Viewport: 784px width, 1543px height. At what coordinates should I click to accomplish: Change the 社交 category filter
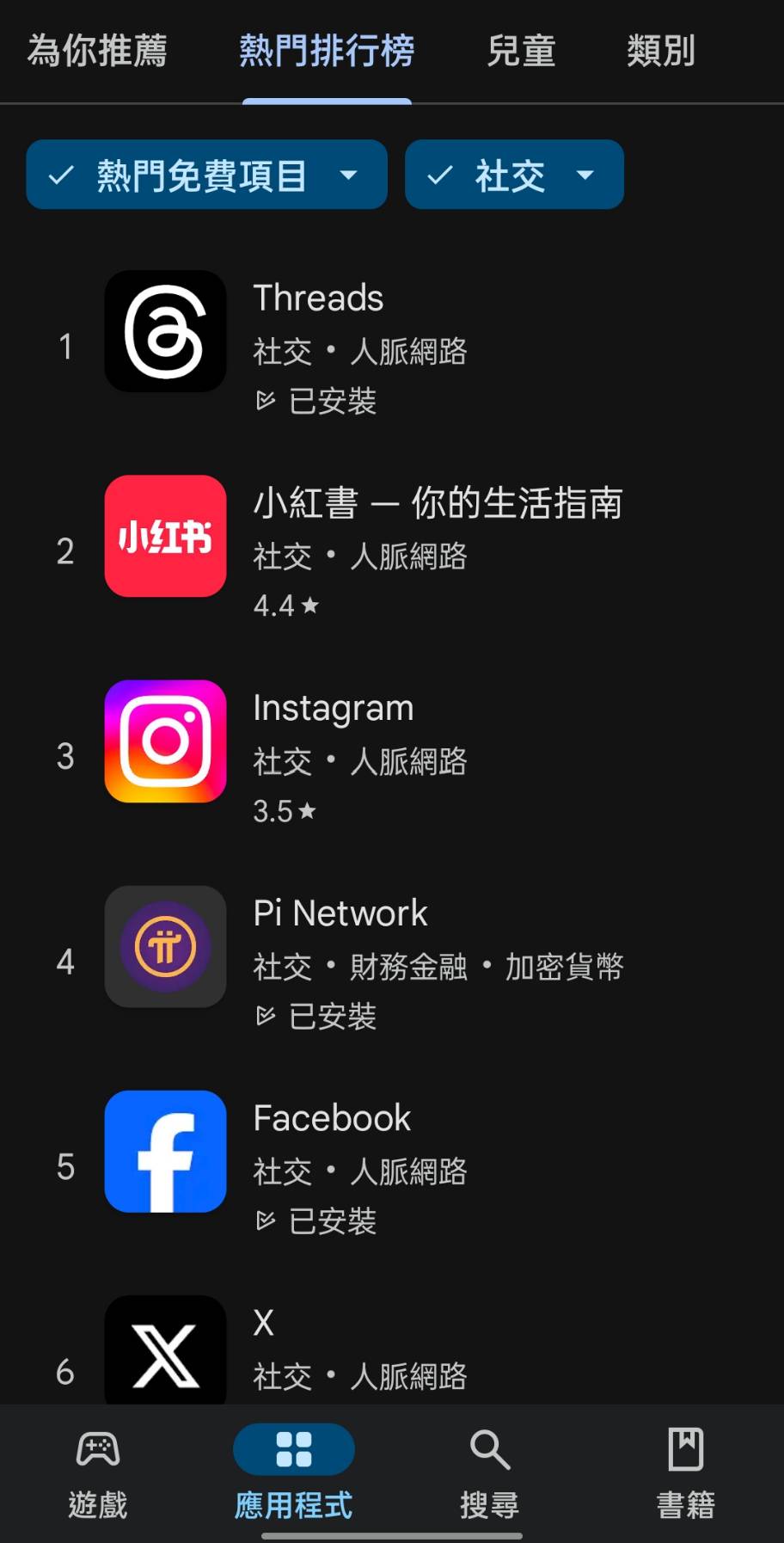(x=514, y=175)
